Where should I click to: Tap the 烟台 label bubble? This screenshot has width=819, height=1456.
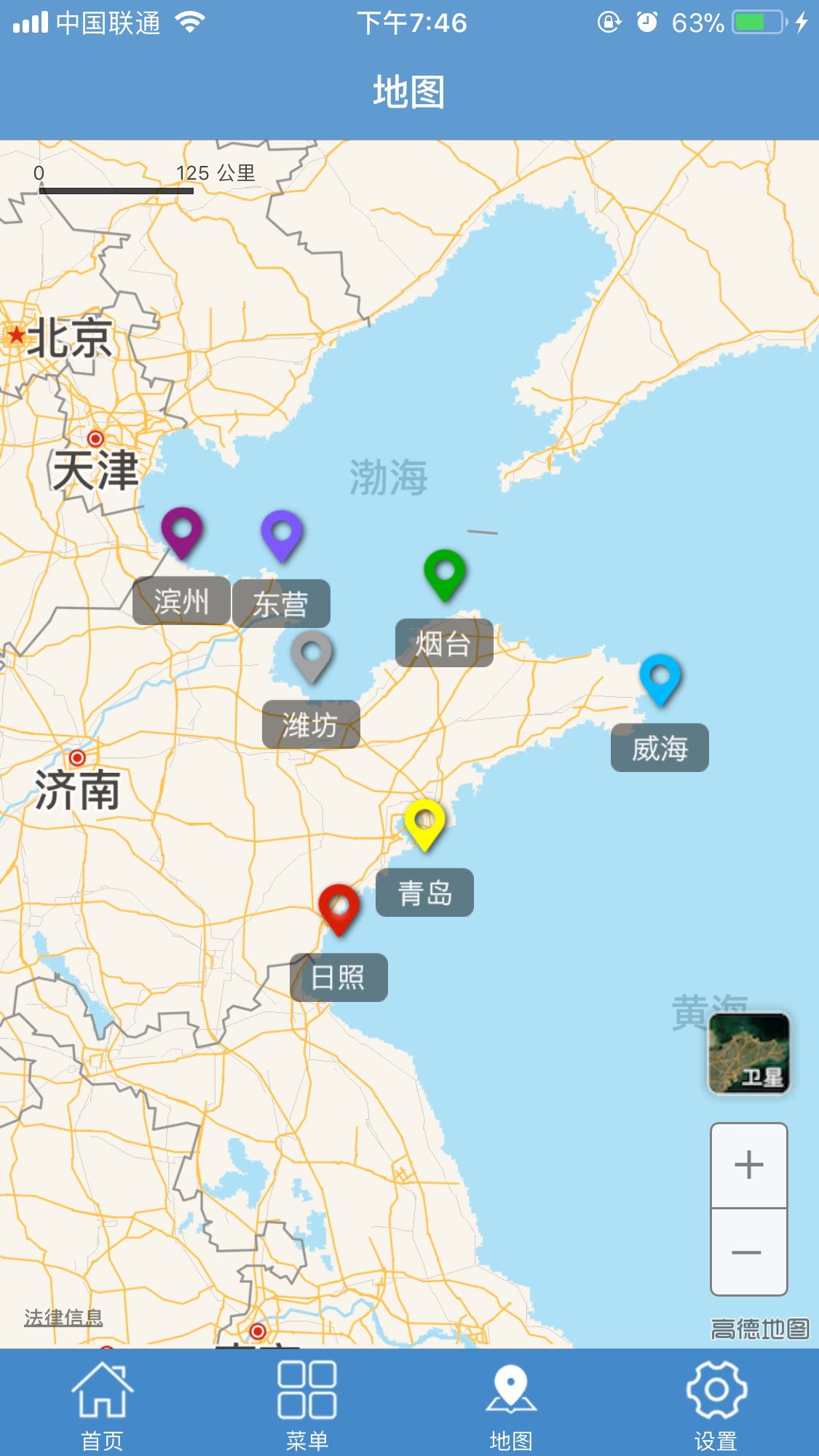coord(445,643)
